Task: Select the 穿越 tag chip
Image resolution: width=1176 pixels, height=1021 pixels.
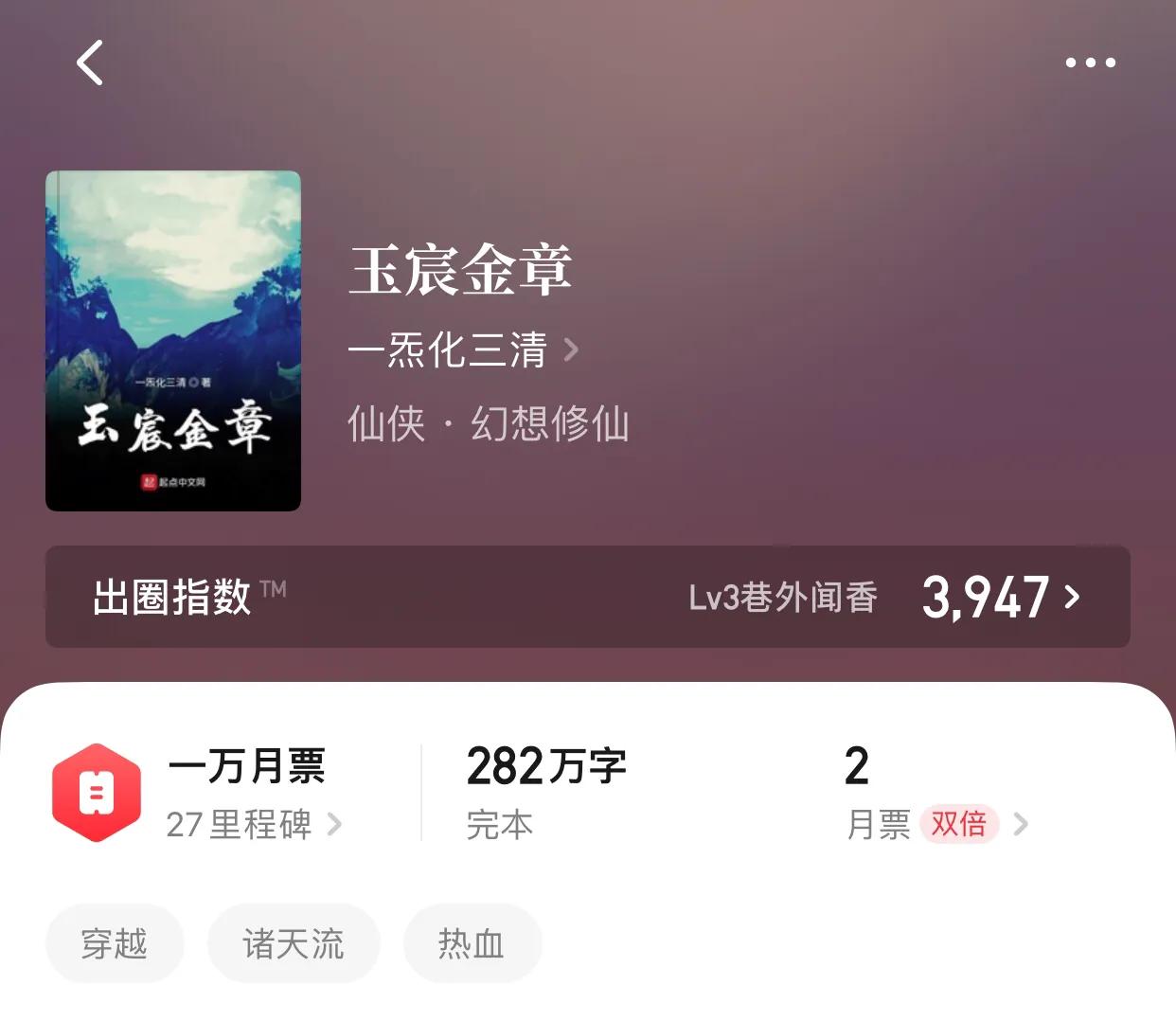Action: coord(115,943)
